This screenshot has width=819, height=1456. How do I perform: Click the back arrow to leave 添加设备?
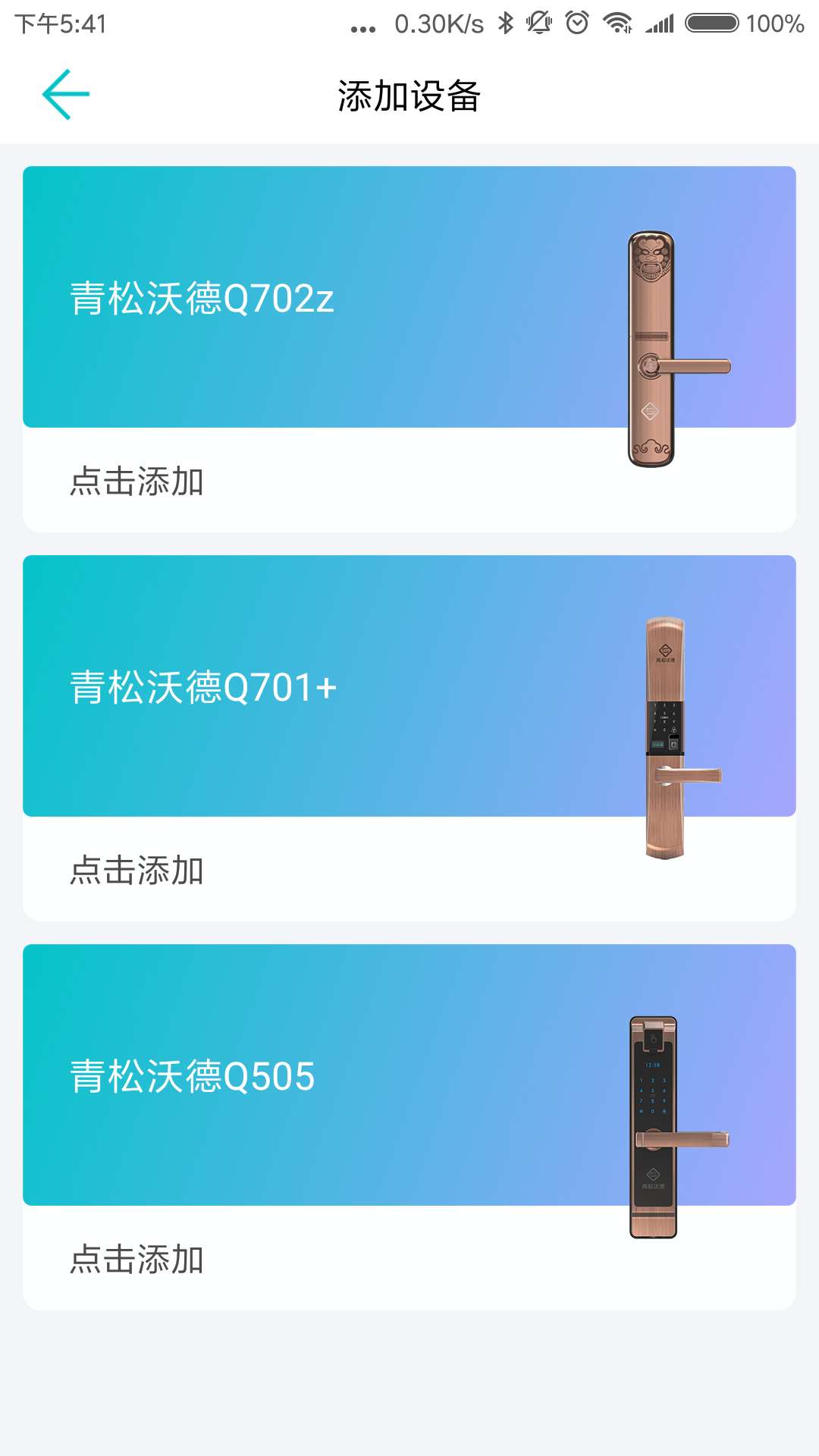click(x=64, y=93)
